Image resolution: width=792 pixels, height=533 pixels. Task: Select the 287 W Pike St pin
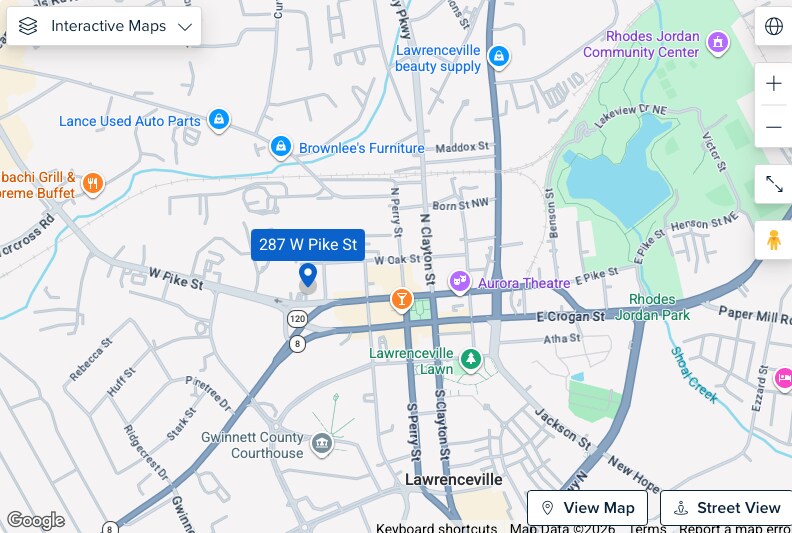pos(308,275)
